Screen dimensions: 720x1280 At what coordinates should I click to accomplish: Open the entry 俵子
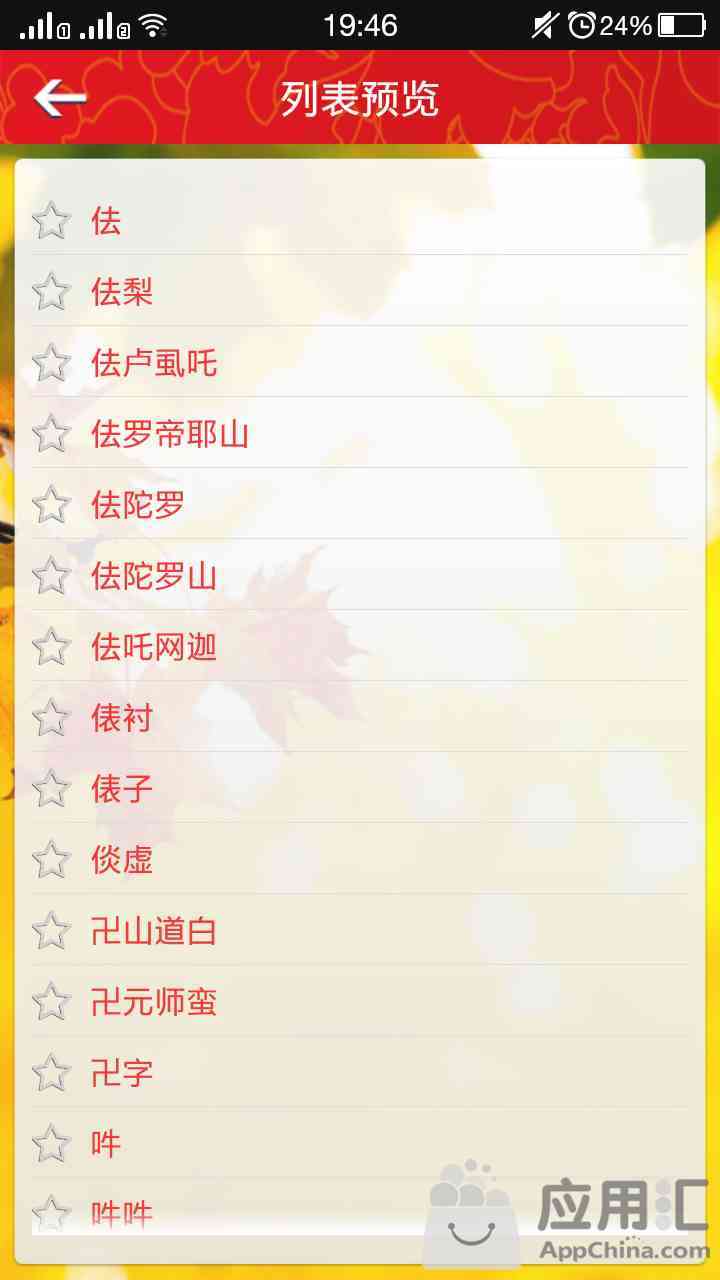pyautogui.click(x=360, y=788)
